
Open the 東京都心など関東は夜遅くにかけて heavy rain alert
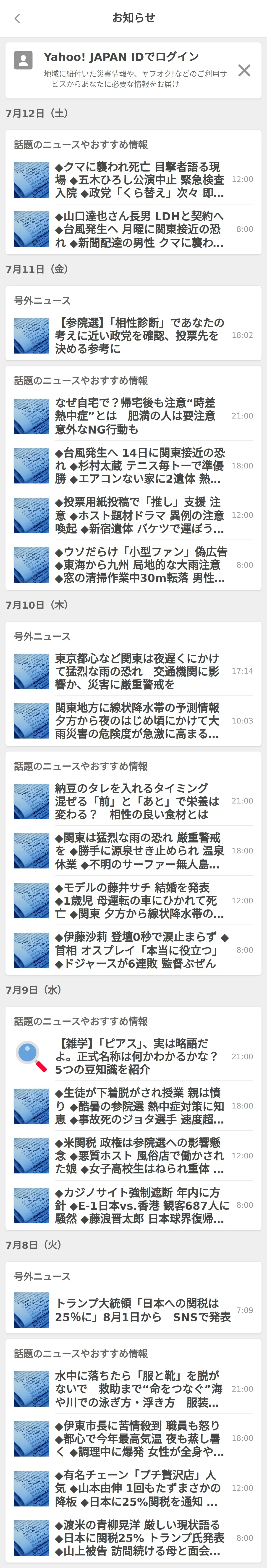pos(139,671)
